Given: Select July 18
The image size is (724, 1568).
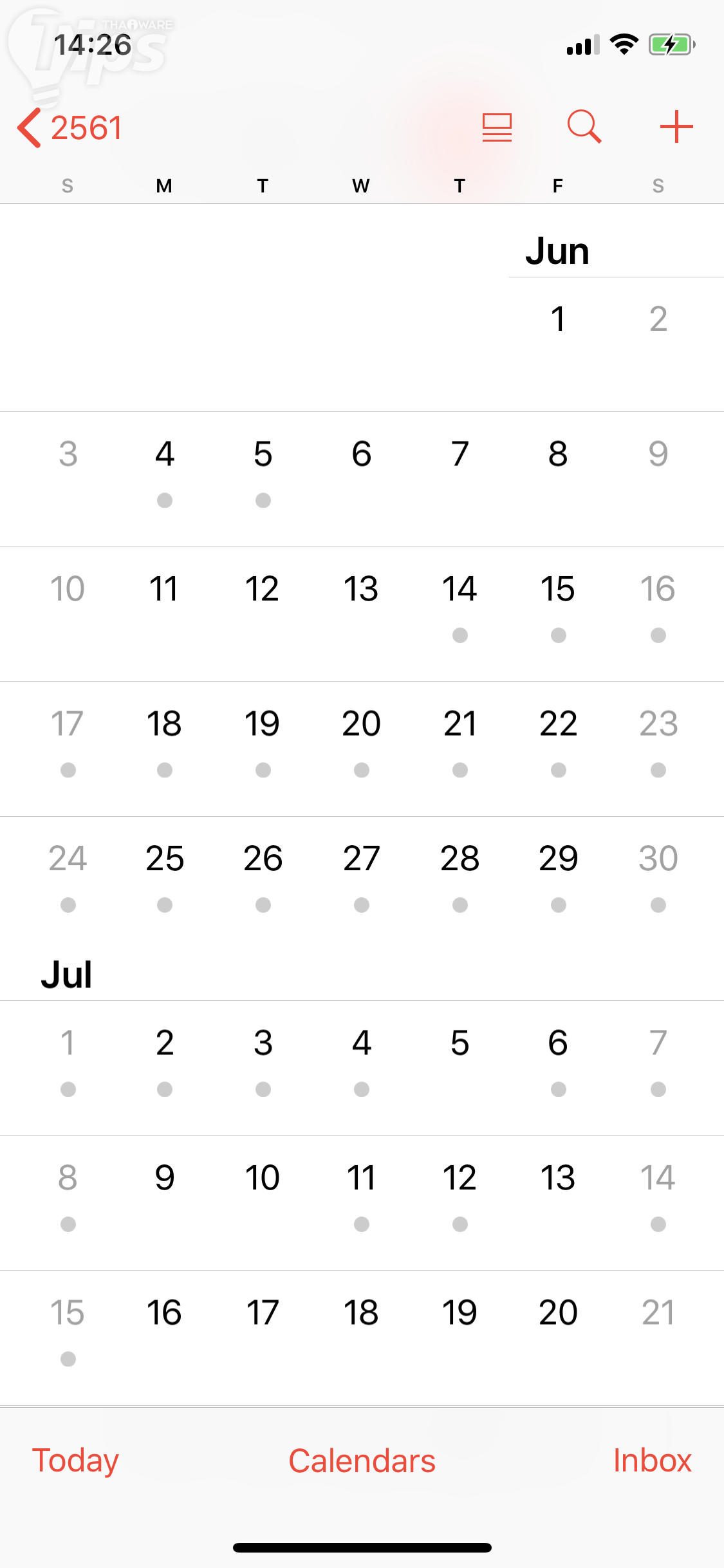Looking at the screenshot, I should click(x=361, y=1313).
